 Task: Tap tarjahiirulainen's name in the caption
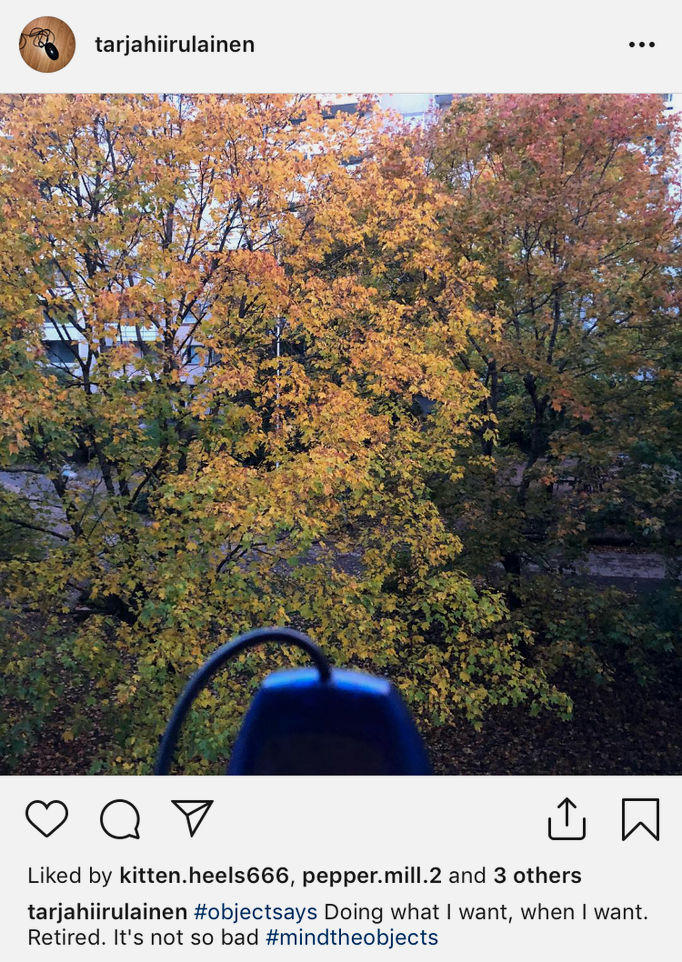click(107, 912)
